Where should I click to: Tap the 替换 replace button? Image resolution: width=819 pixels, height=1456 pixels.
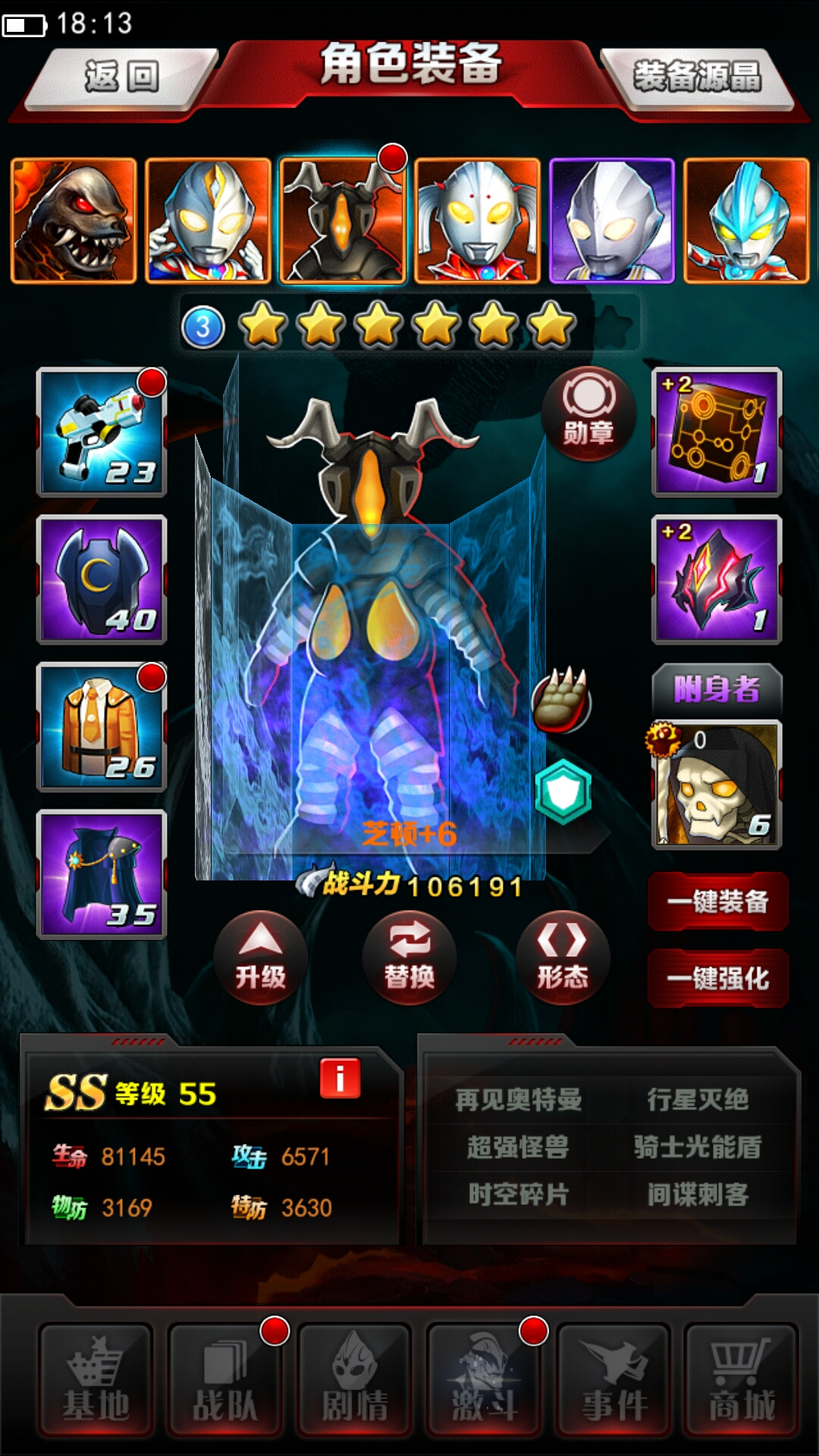[x=409, y=958]
